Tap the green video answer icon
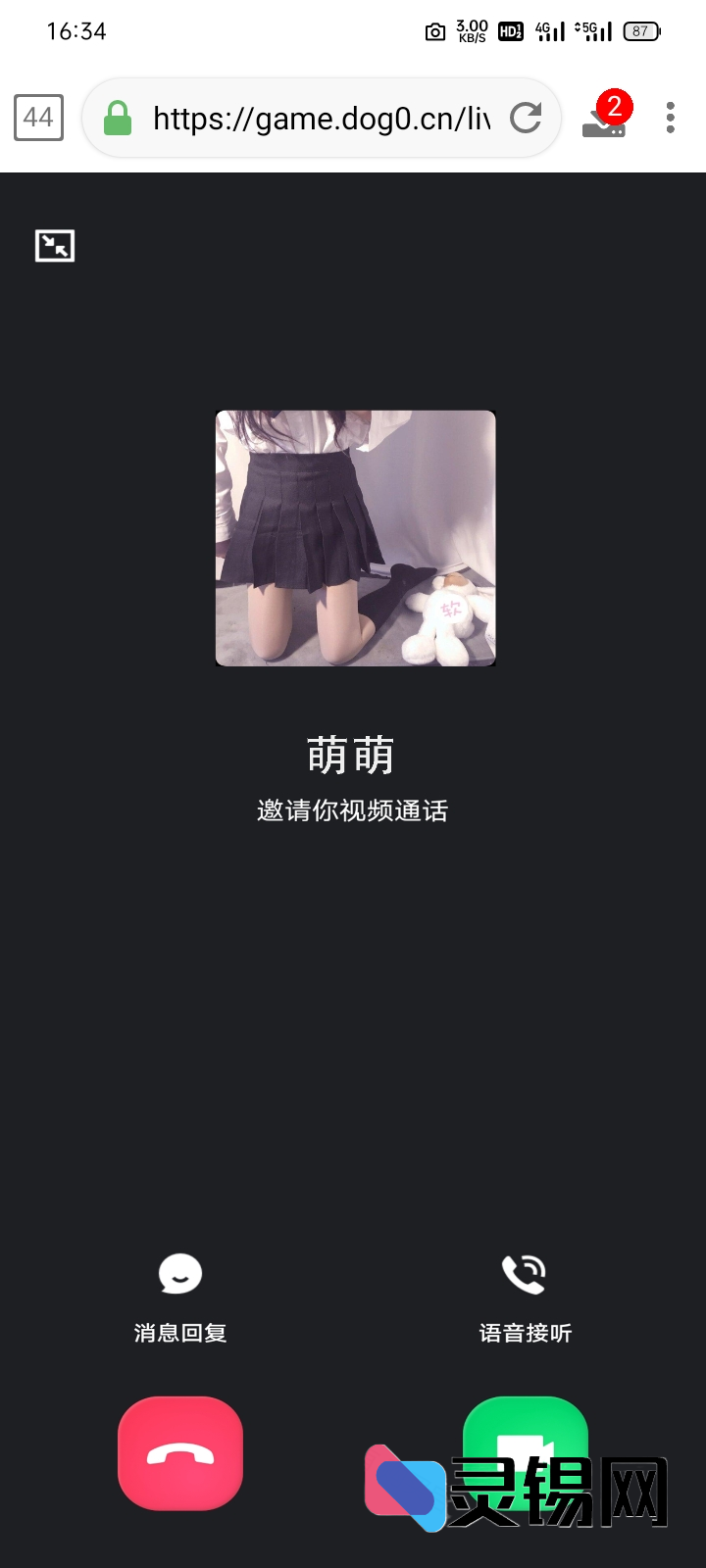This screenshot has width=706, height=1568. [x=526, y=1454]
